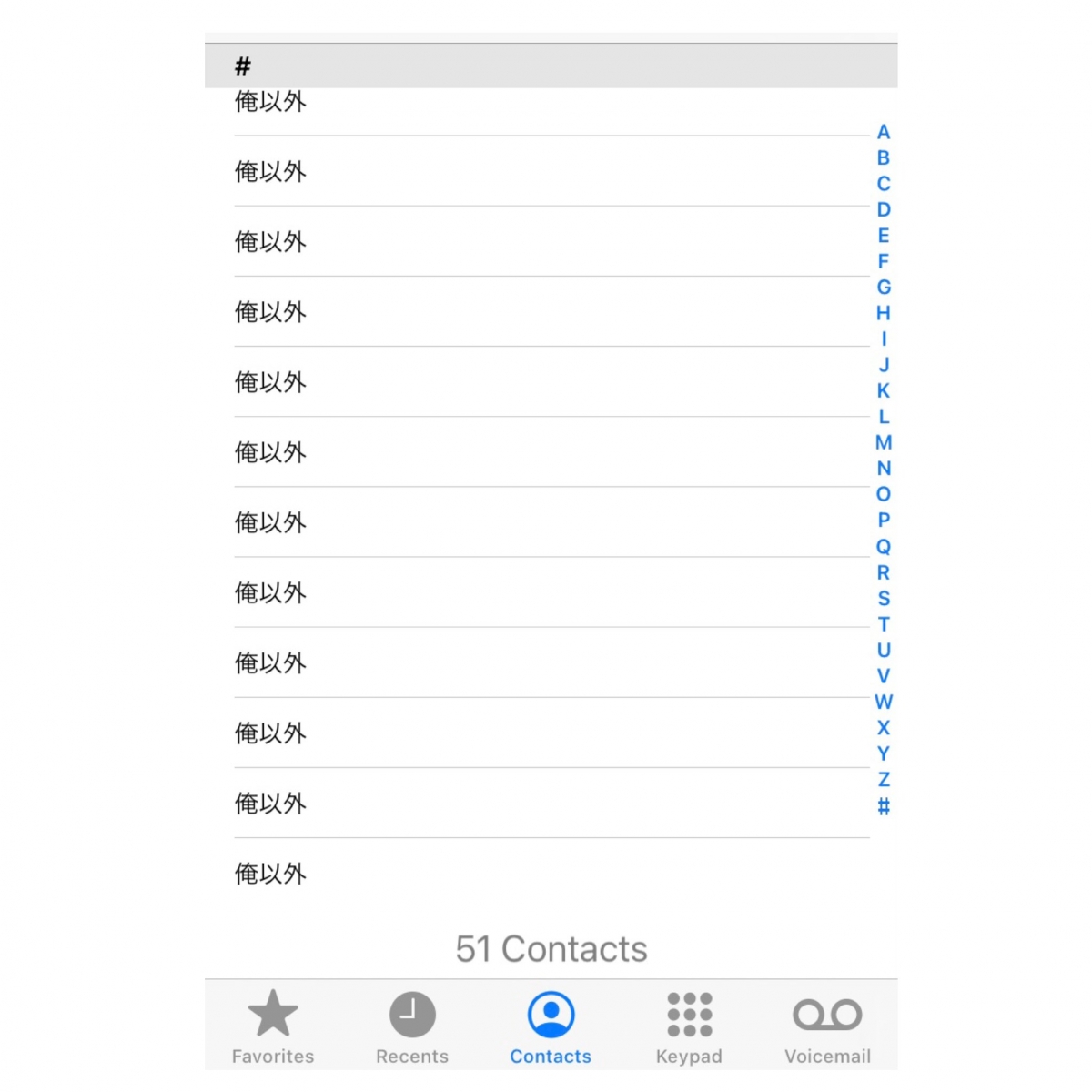Viewport: 1092px width, 1092px height.
Task: Open the Recents tab
Action: click(412, 1026)
